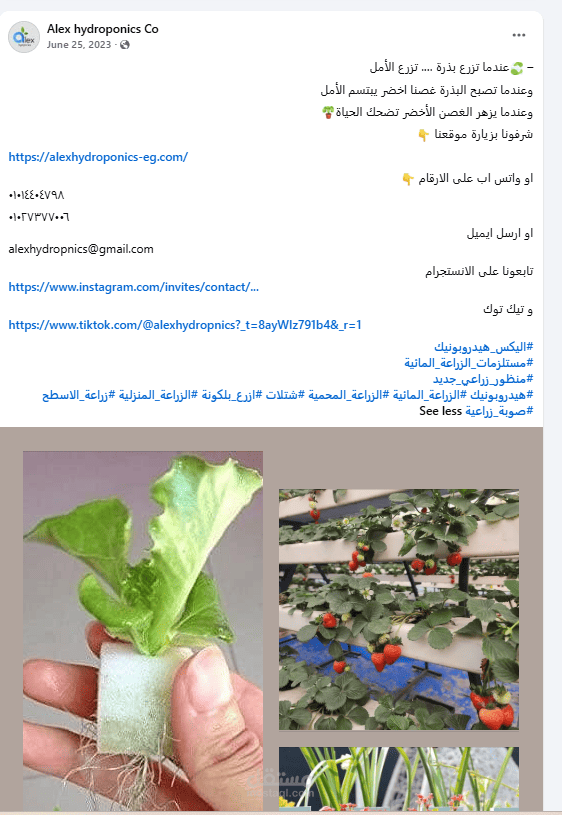The width and height of the screenshot is (562, 815).
Task: Open the Instagram invites contact link
Action: (x=134, y=287)
